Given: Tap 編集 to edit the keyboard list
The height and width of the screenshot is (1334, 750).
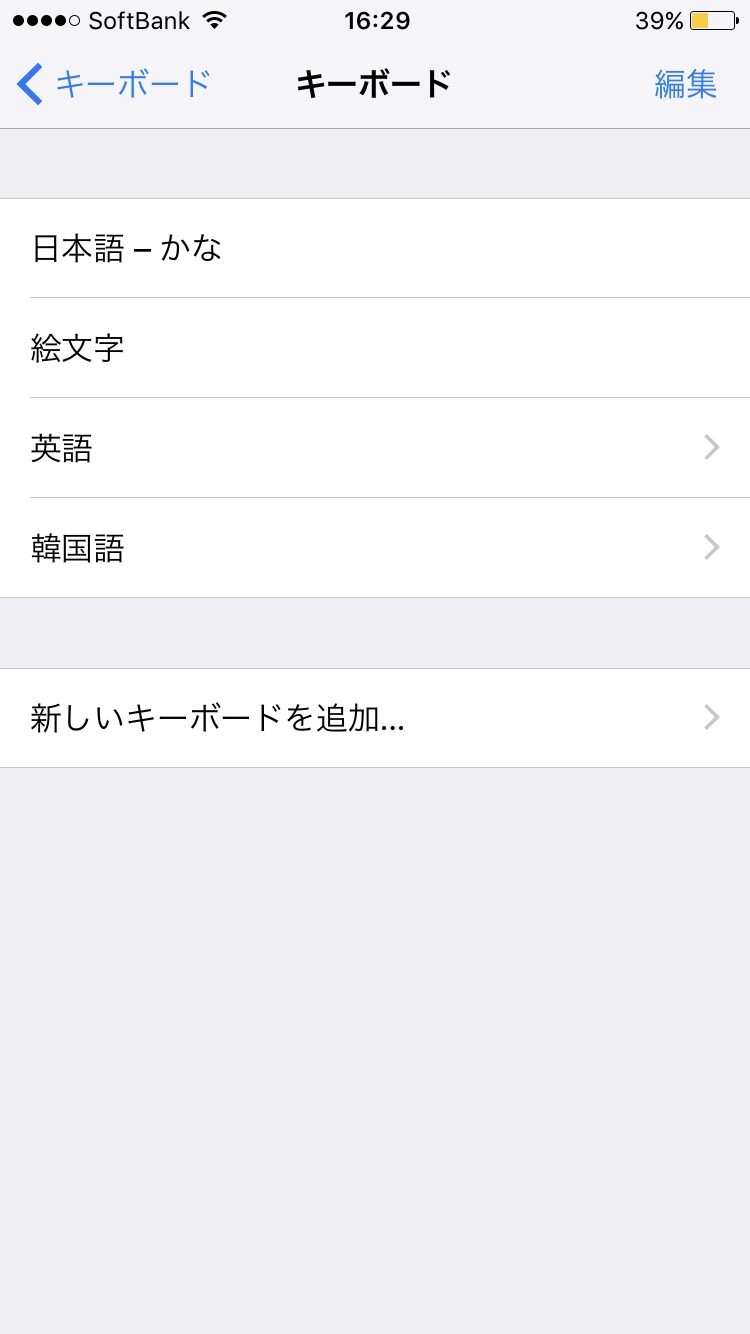Looking at the screenshot, I should [x=686, y=84].
